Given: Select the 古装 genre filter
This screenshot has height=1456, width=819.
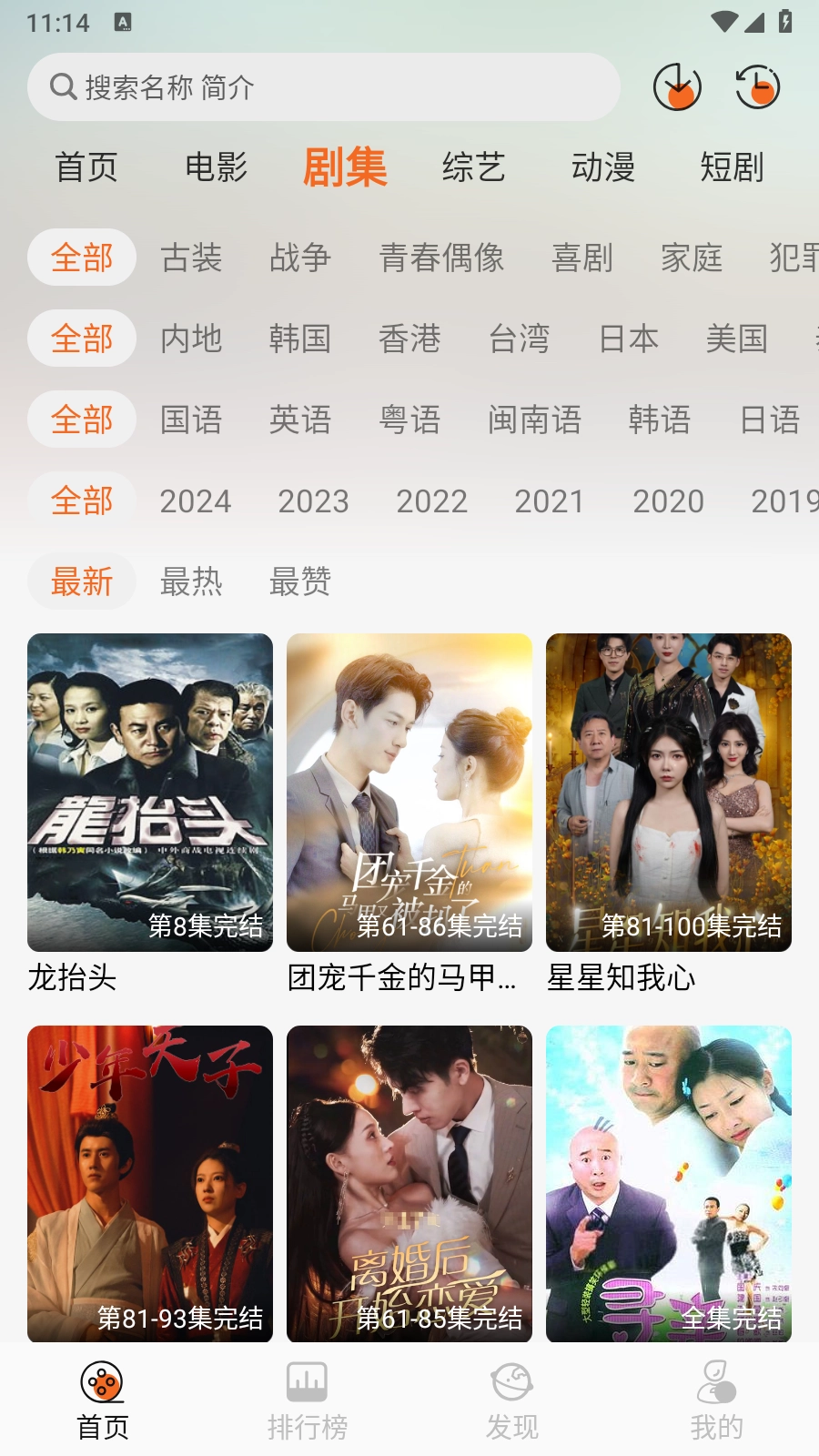Looking at the screenshot, I should [193, 257].
